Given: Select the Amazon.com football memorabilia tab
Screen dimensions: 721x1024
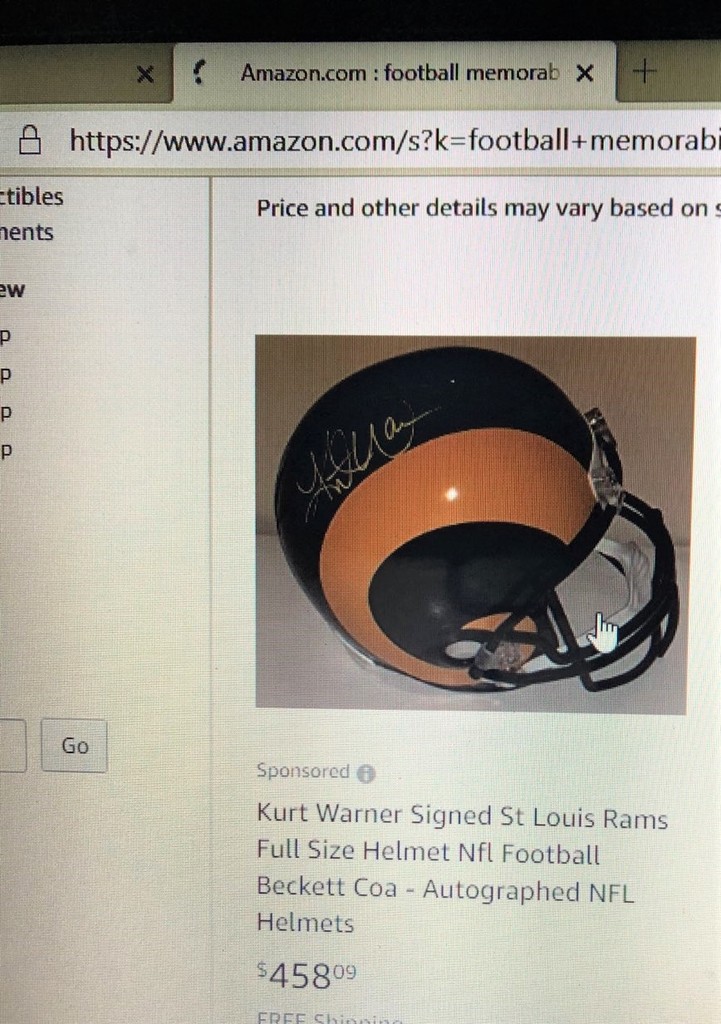Looking at the screenshot, I should 398,73.
